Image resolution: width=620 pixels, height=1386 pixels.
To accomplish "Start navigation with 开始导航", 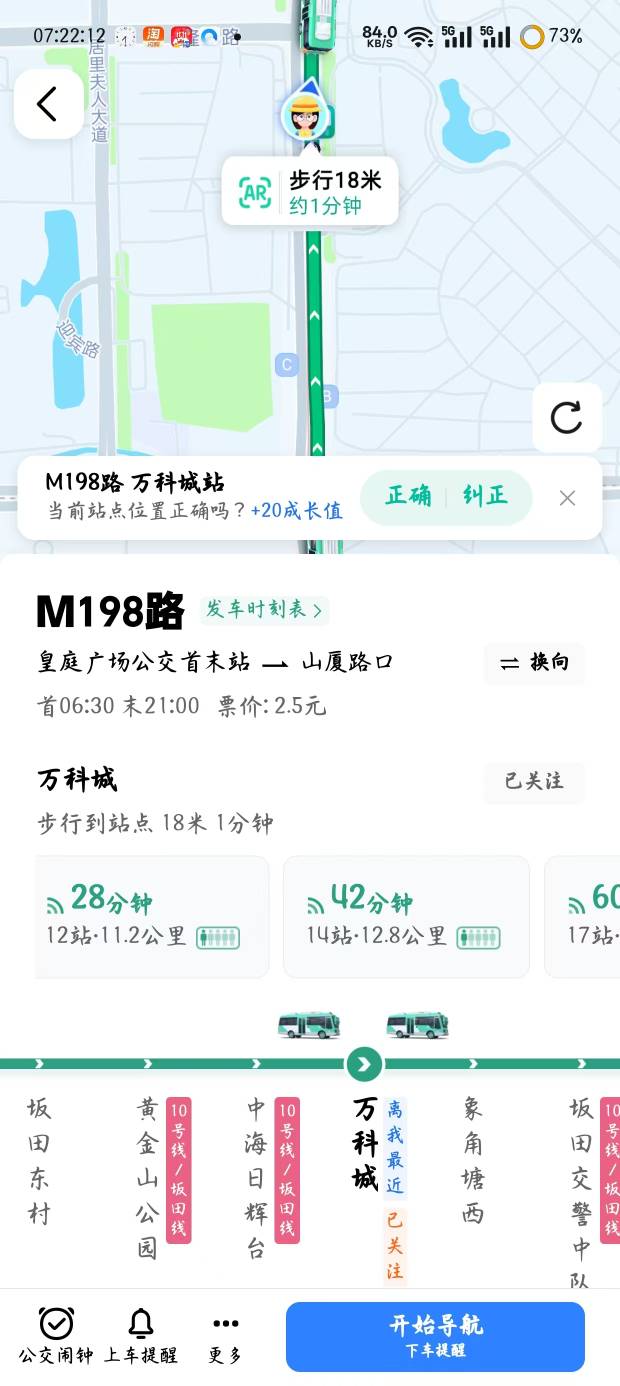I will pos(435,1336).
